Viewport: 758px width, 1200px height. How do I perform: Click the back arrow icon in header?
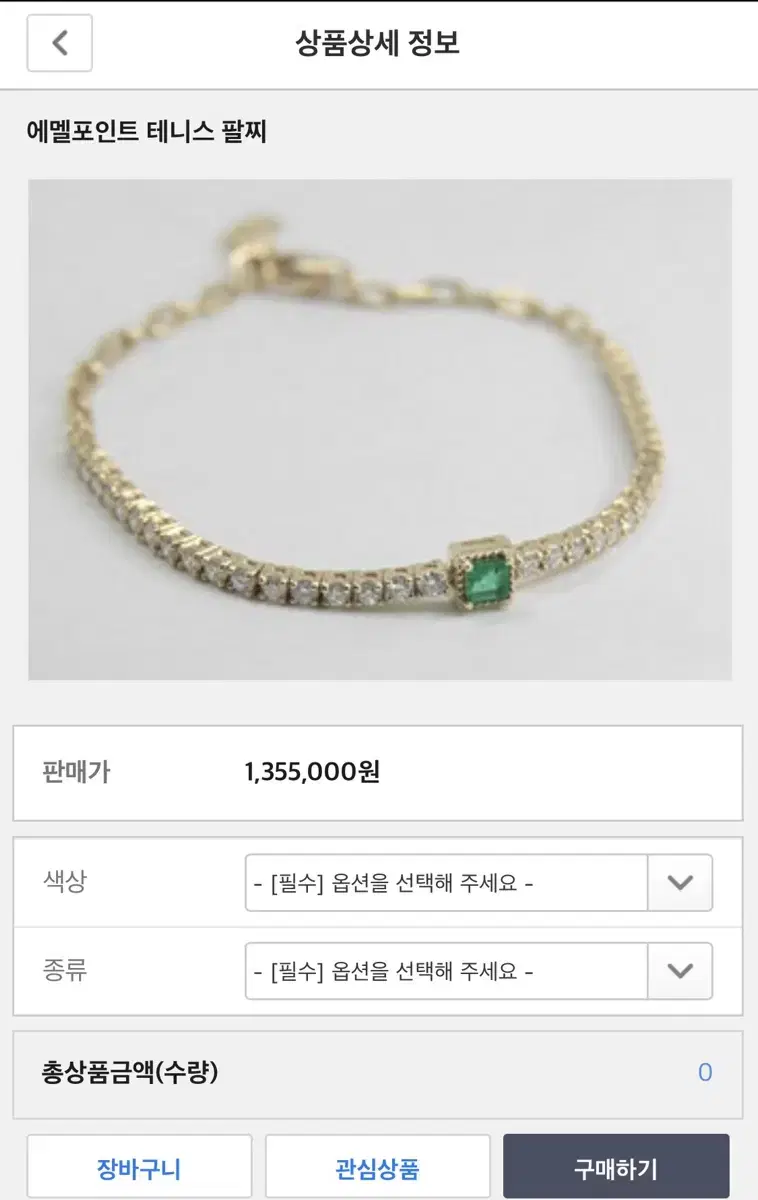pos(59,43)
